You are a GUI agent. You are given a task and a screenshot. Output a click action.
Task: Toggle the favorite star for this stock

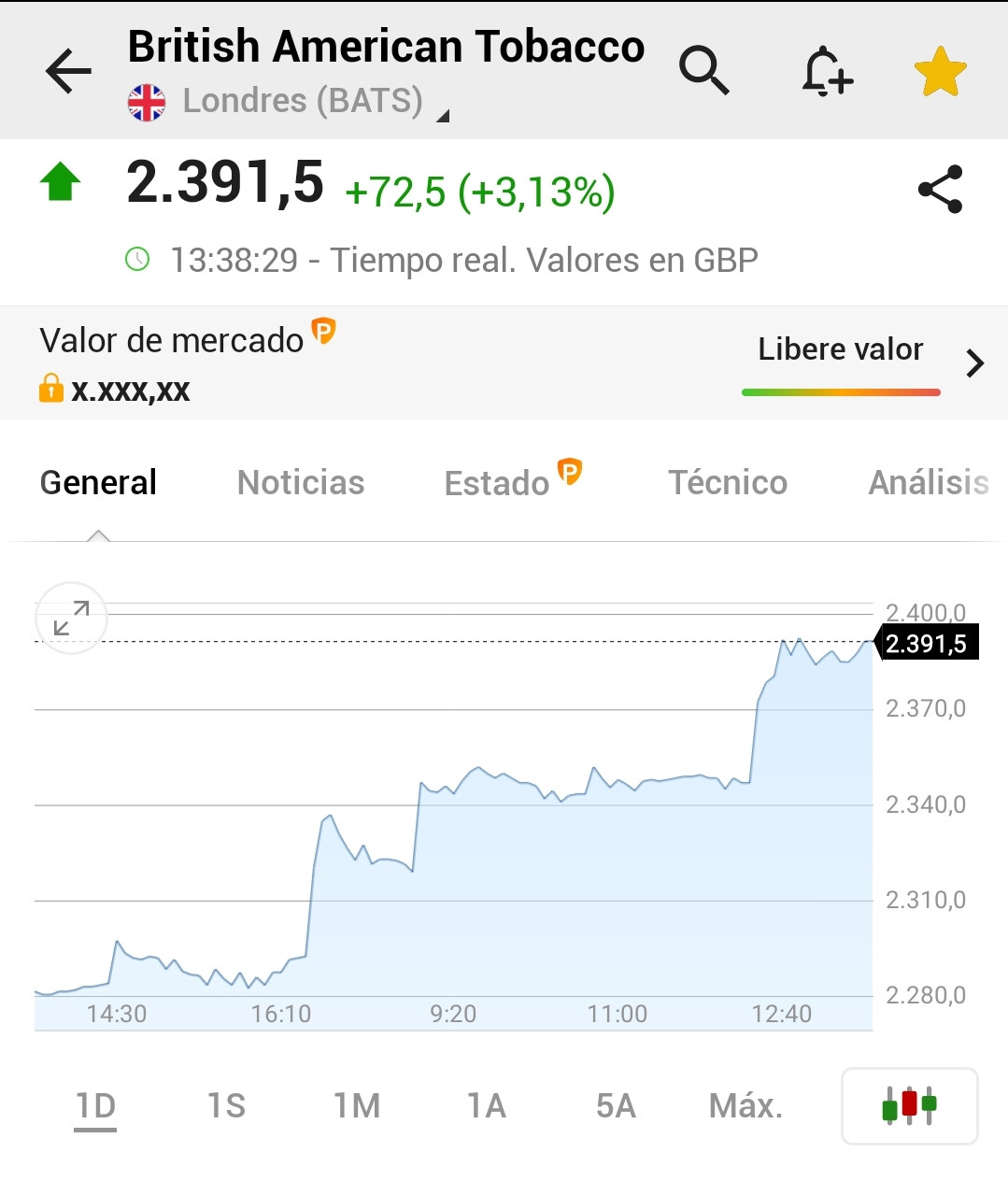pyautogui.click(x=940, y=72)
